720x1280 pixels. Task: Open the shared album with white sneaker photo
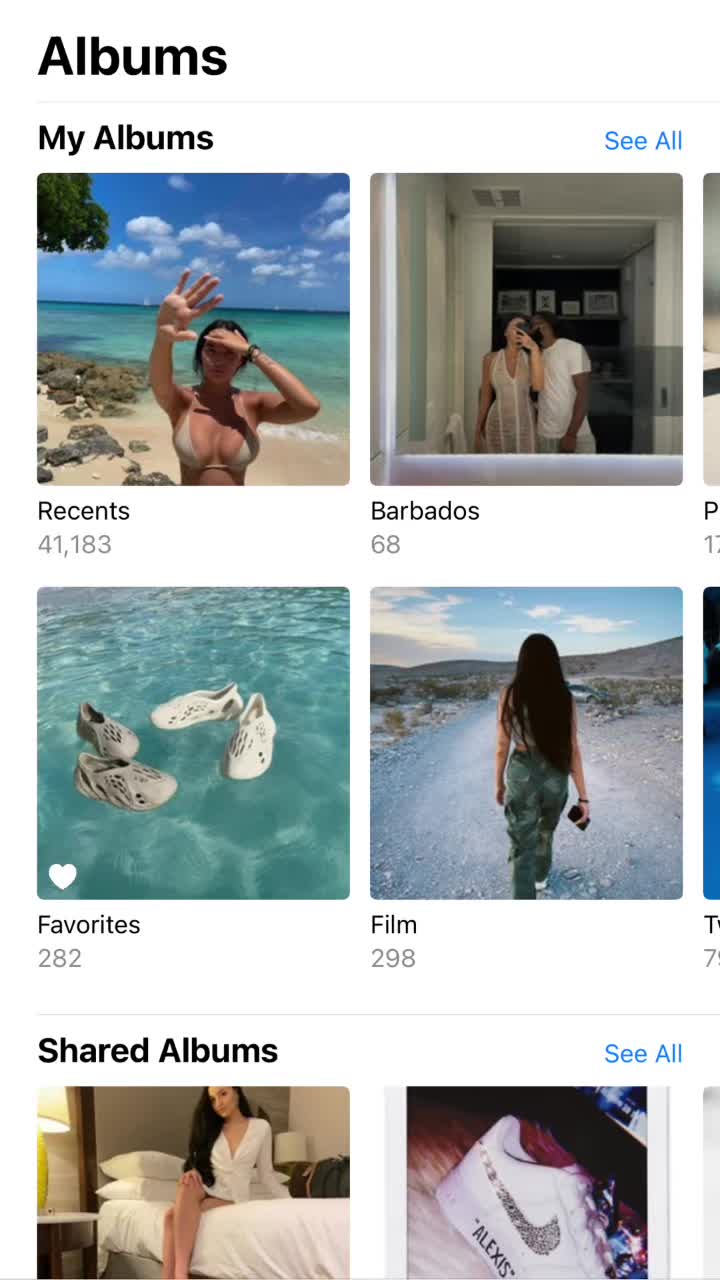coord(526,1180)
